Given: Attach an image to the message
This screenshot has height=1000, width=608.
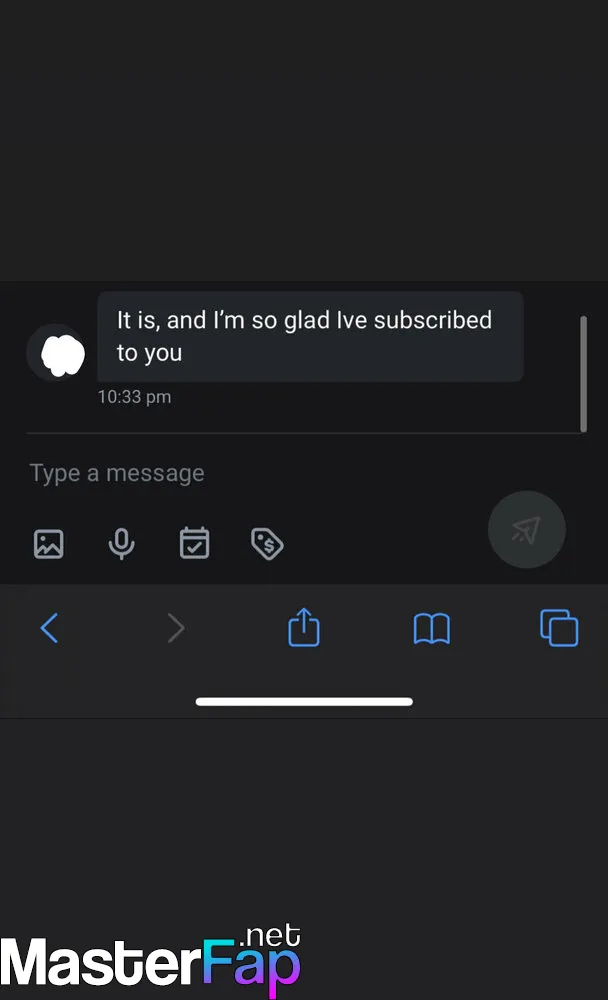Looking at the screenshot, I should click(x=49, y=543).
